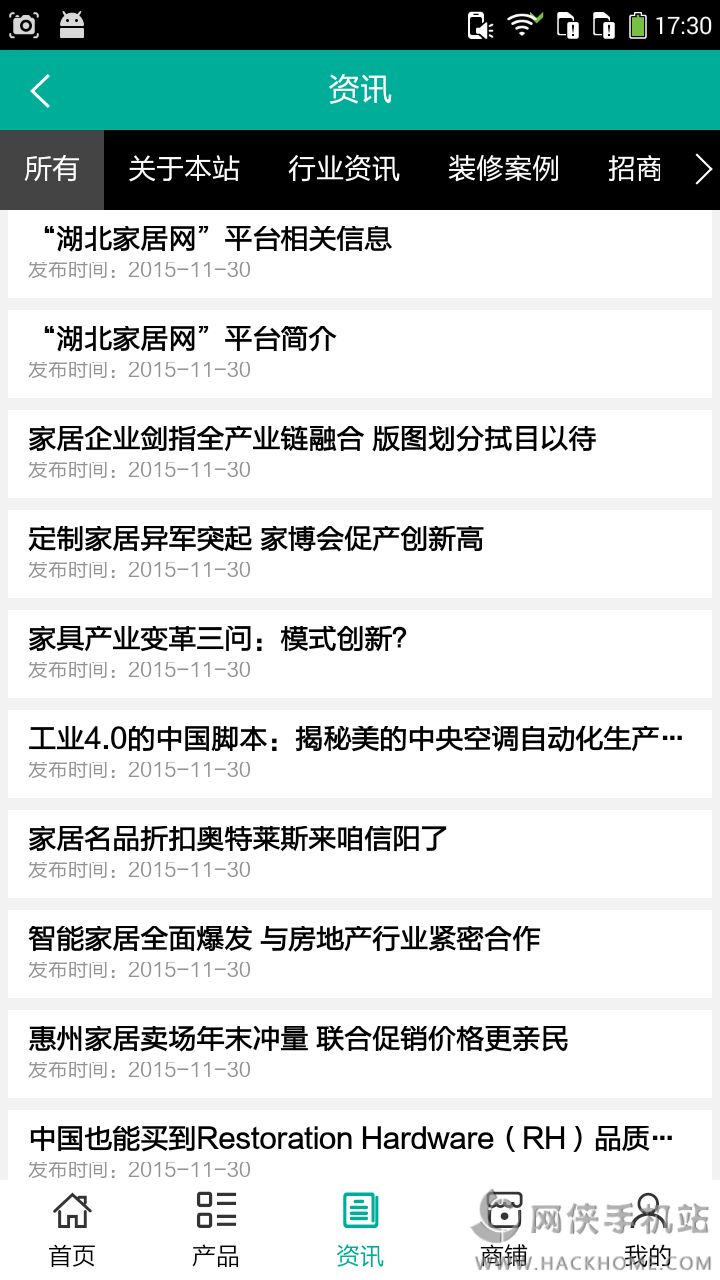Go back using the header arrow
720x1280 pixels.
coord(40,91)
